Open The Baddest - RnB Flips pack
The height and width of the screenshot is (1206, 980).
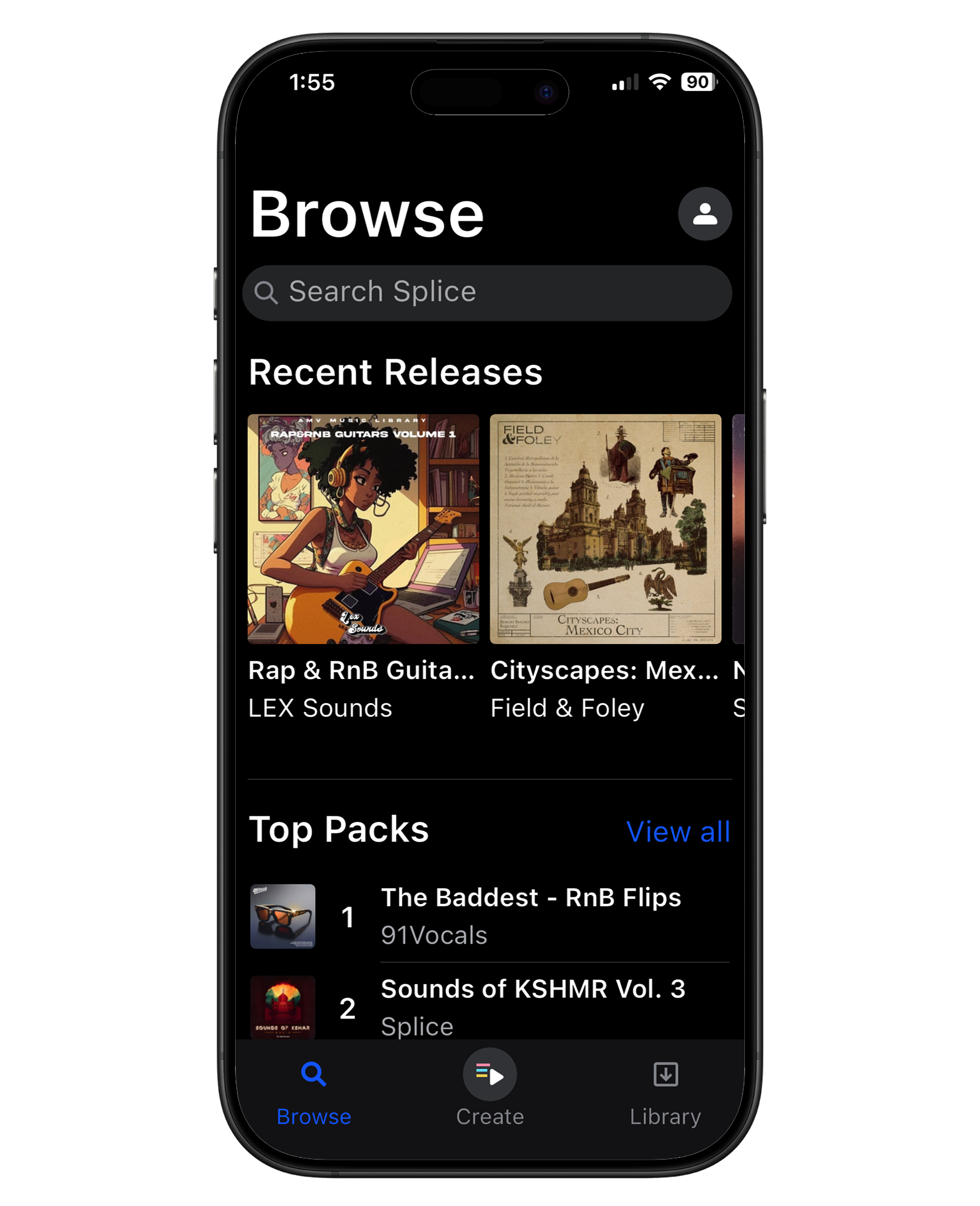530,915
